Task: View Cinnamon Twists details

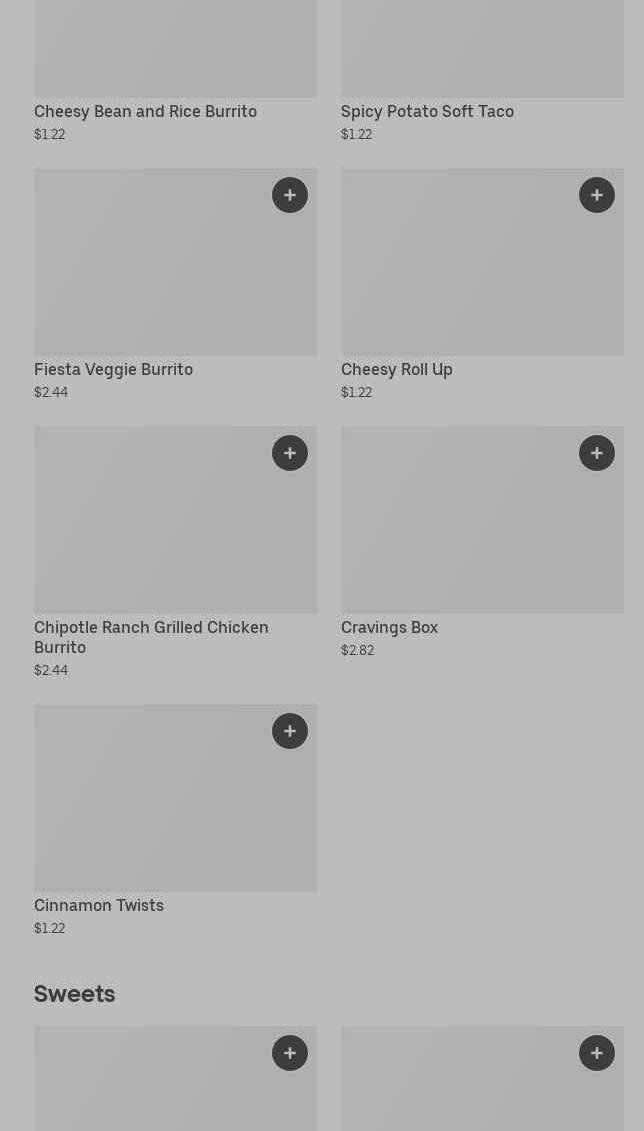Action: pos(100,905)
